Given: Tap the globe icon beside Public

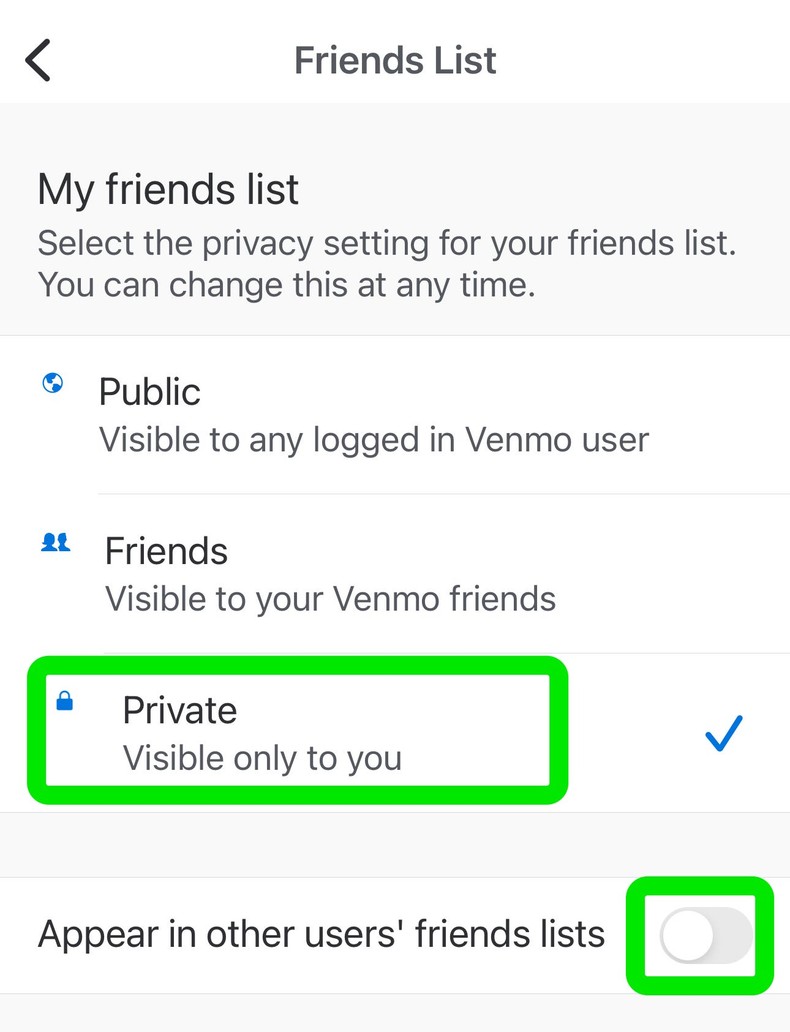Looking at the screenshot, I should tap(53, 382).
